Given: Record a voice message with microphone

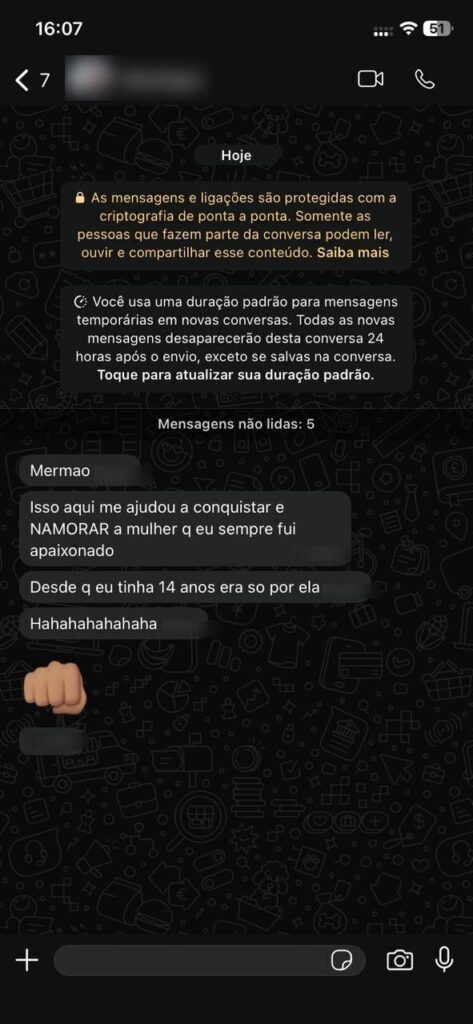Looking at the screenshot, I should coord(444,959).
